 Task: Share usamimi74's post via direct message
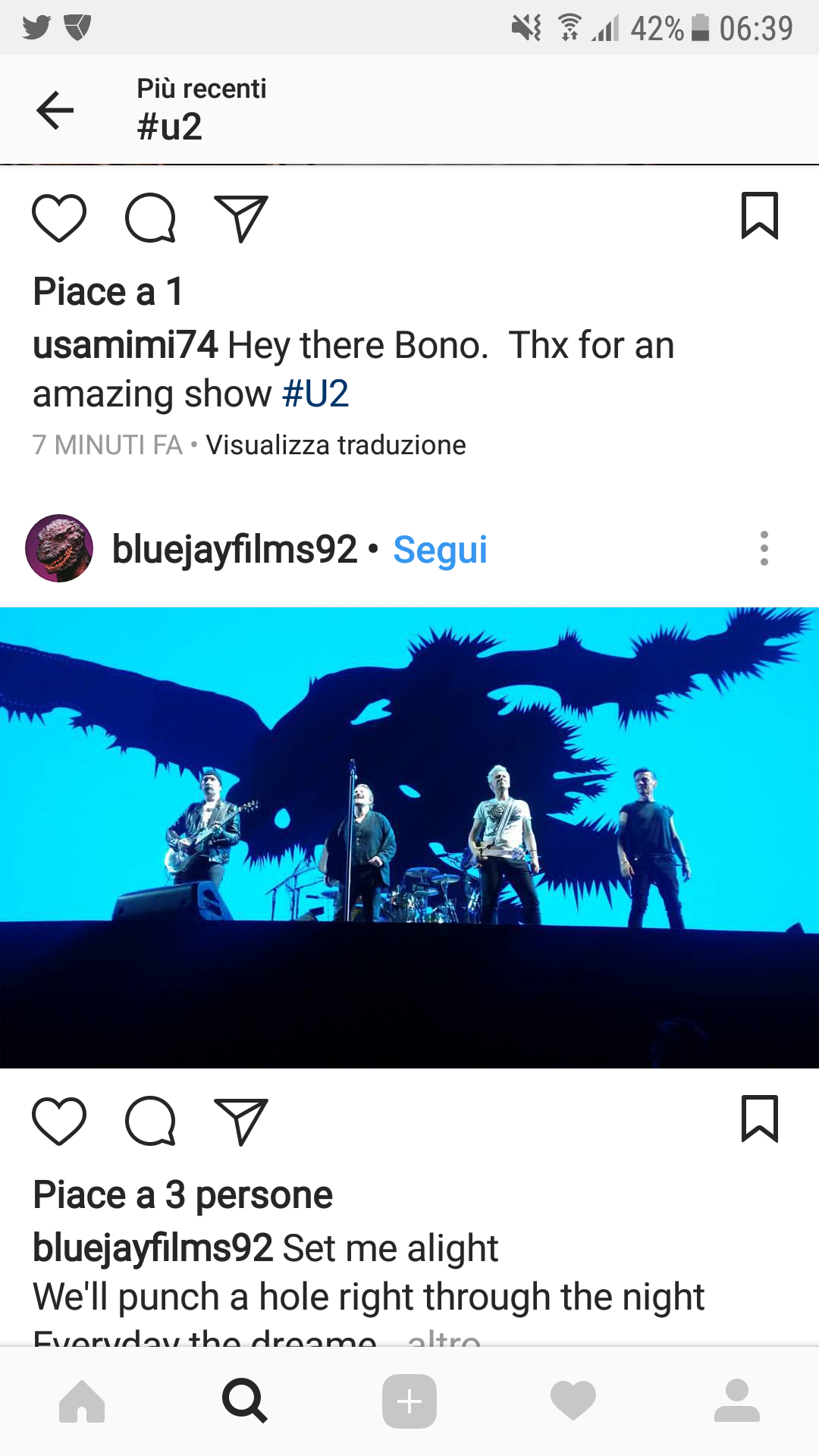click(241, 218)
